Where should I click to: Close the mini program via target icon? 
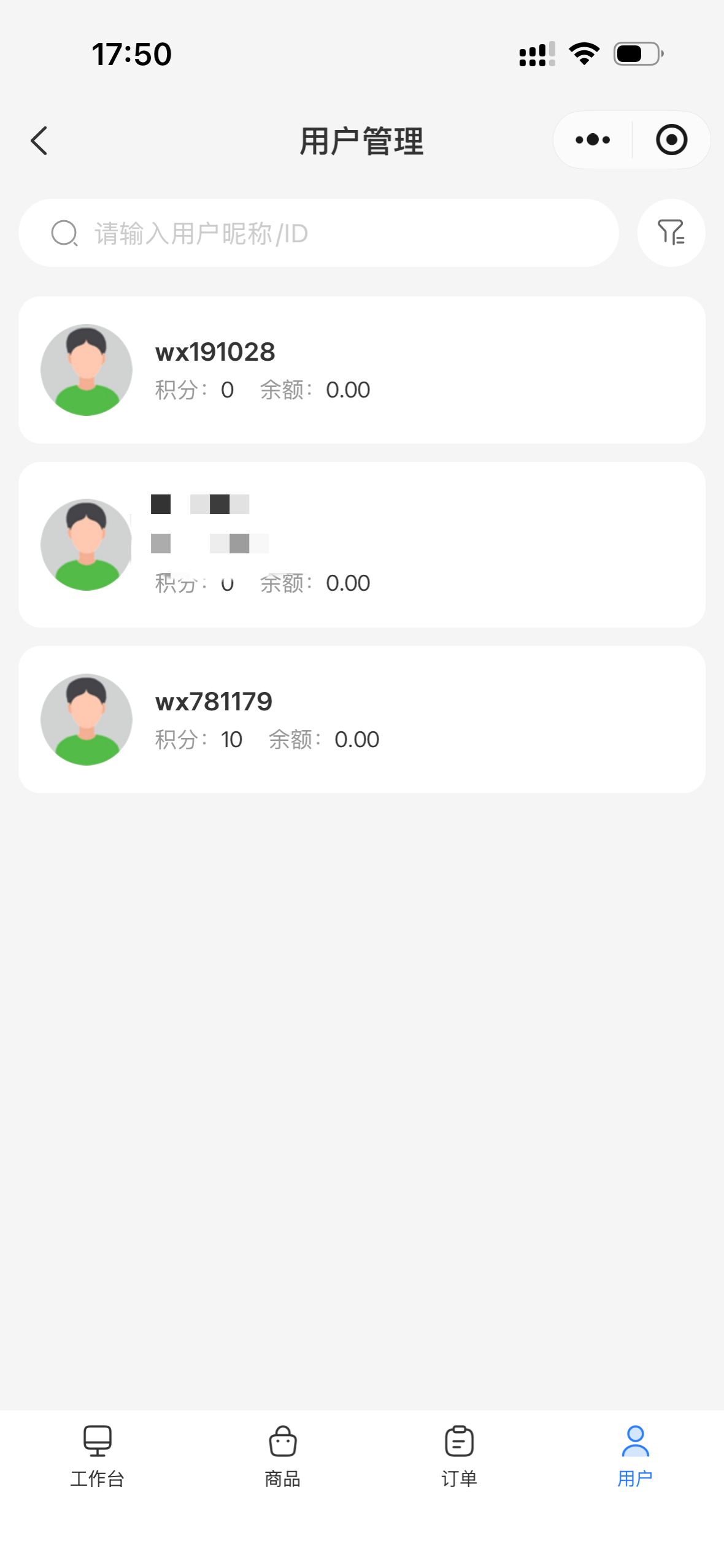coord(671,140)
